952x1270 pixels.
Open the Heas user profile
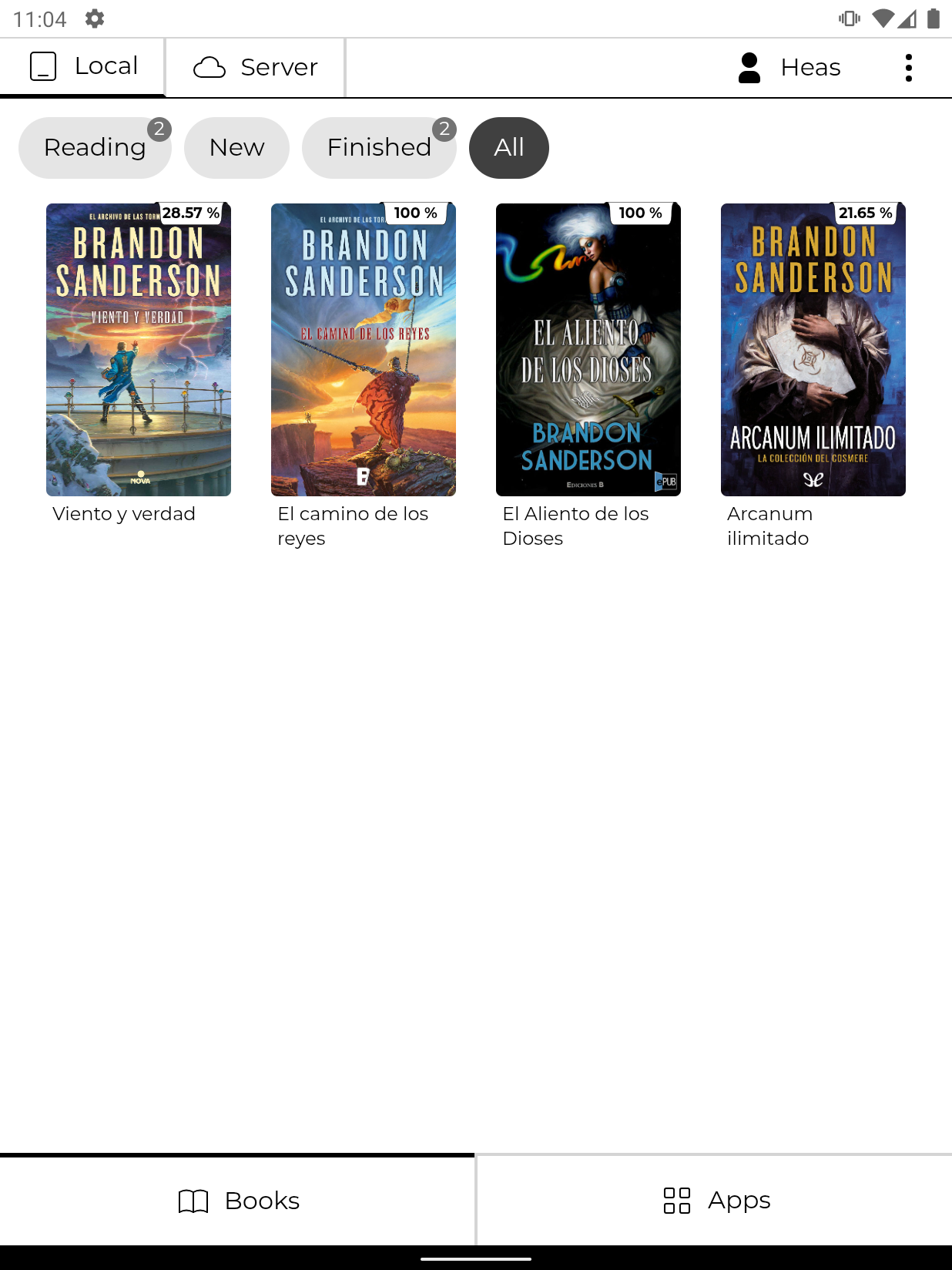[x=789, y=68]
